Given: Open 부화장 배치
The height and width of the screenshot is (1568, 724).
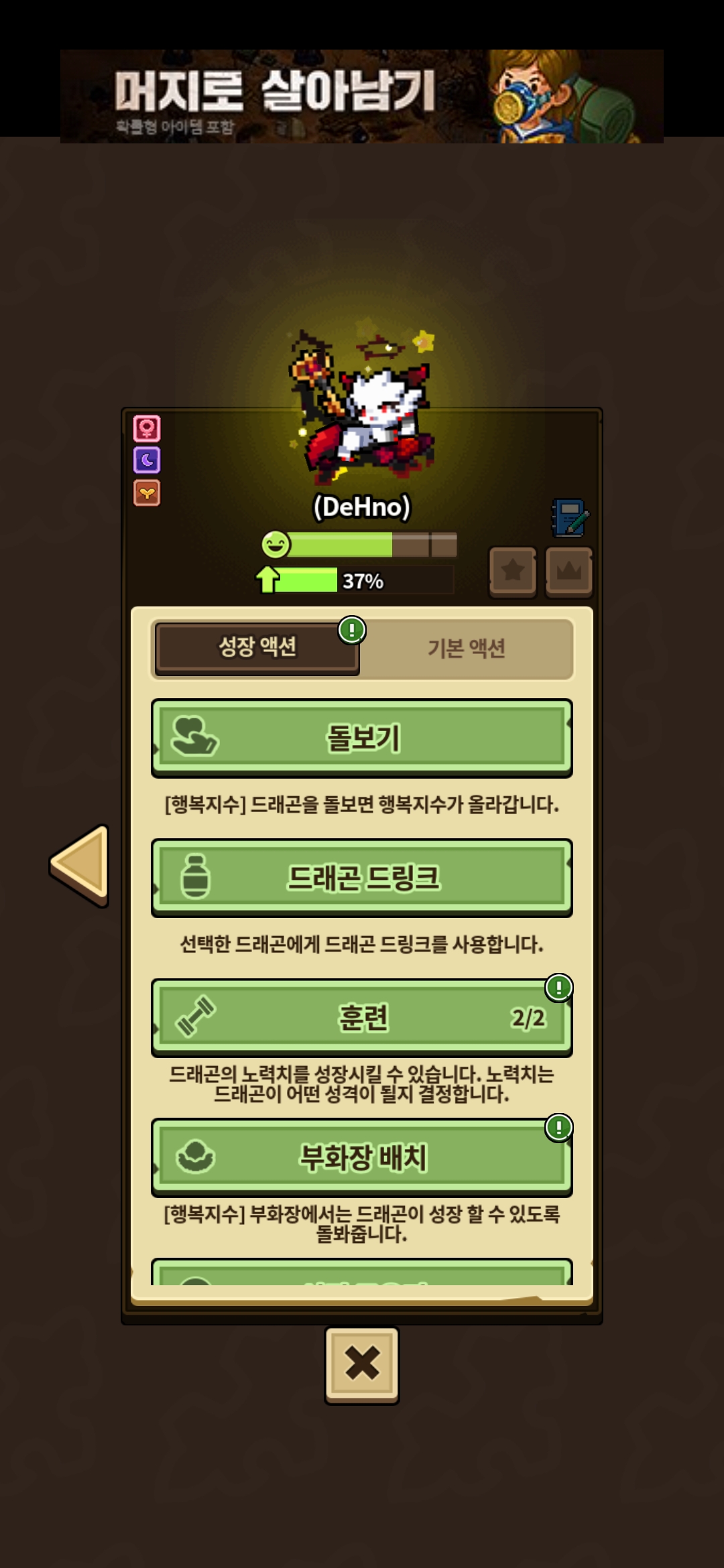Looking at the screenshot, I should pyautogui.click(x=362, y=1157).
